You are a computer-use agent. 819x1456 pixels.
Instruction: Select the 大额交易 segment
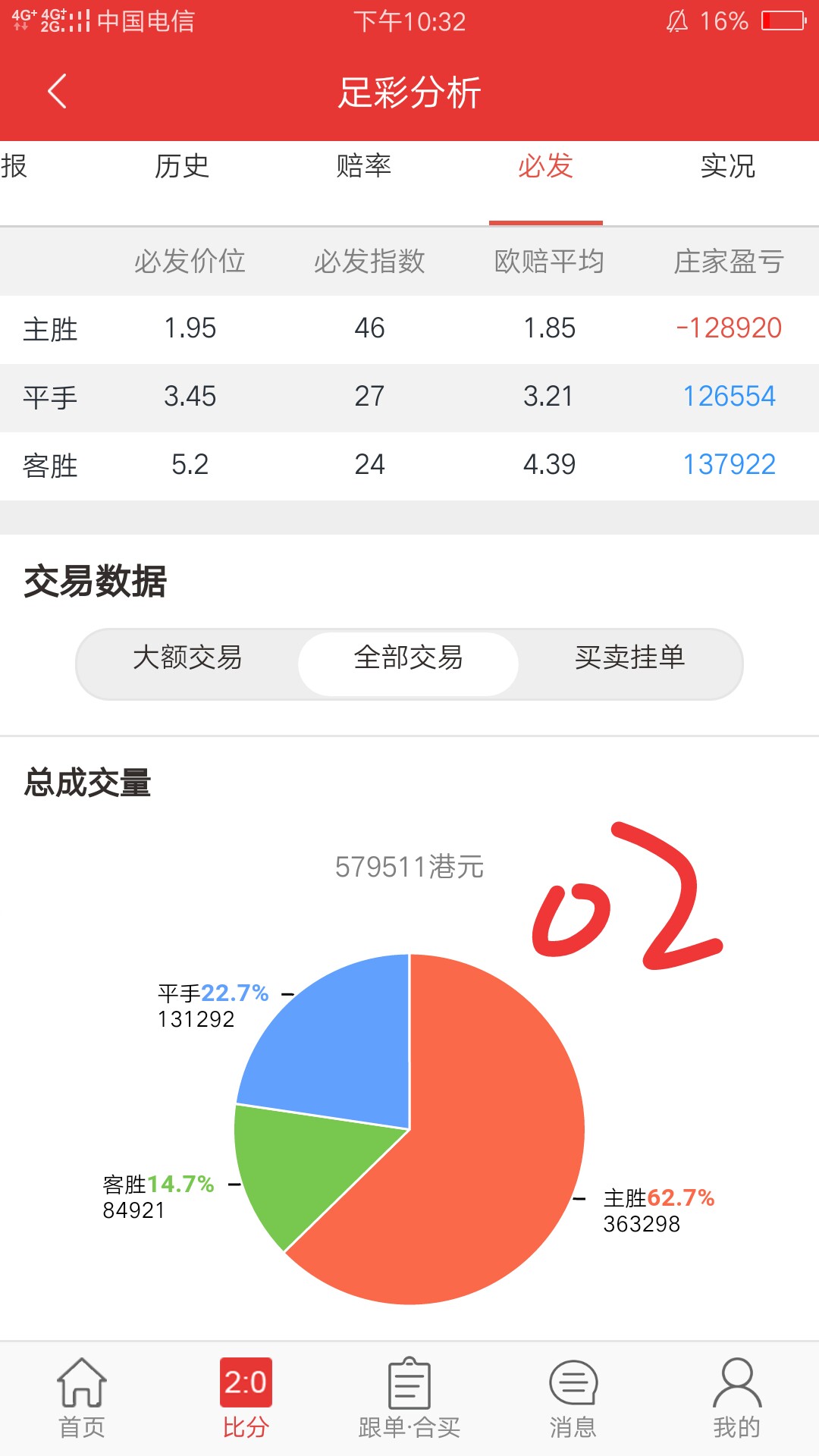click(187, 657)
